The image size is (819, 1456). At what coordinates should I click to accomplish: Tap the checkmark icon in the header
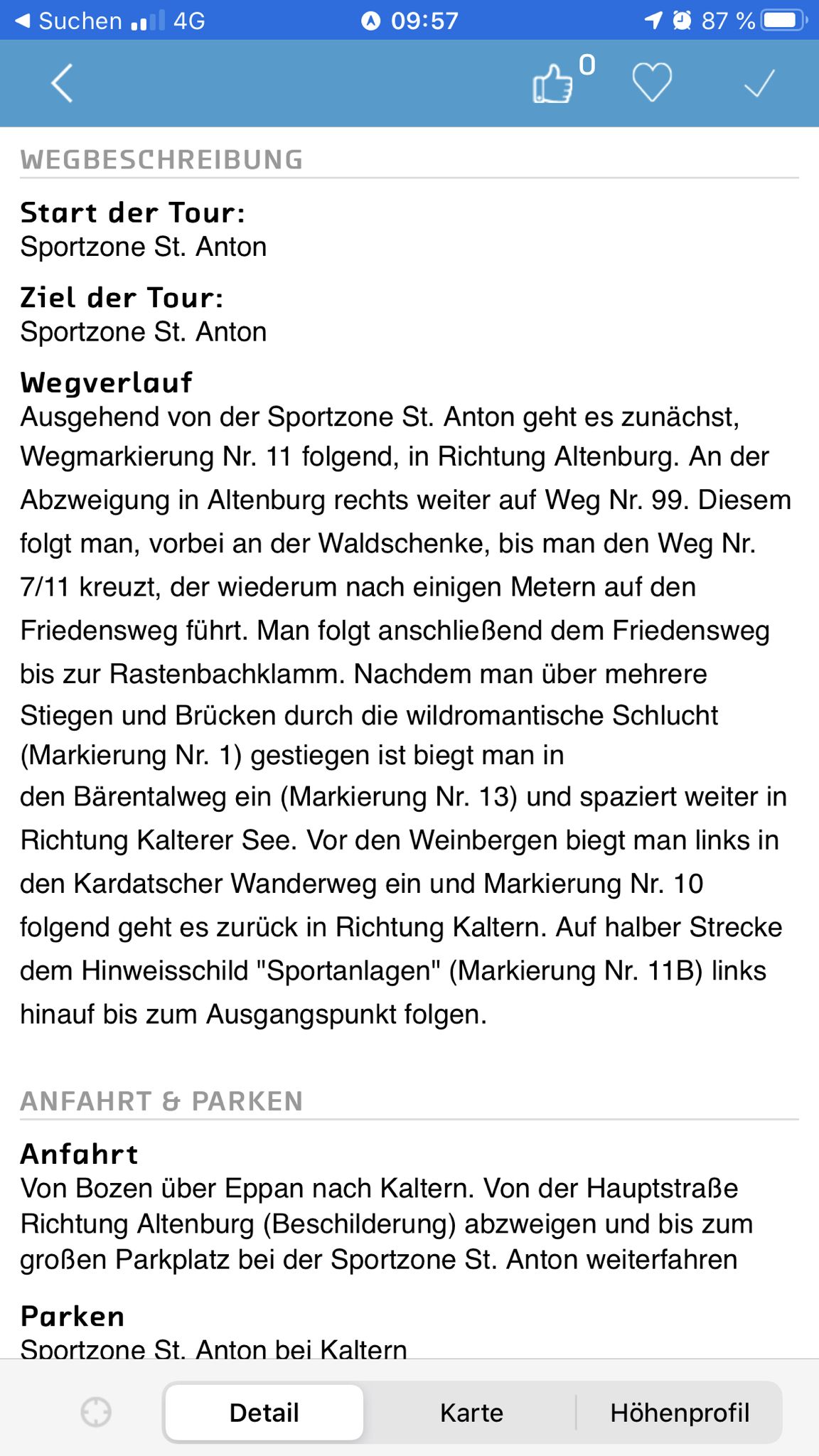tap(759, 84)
